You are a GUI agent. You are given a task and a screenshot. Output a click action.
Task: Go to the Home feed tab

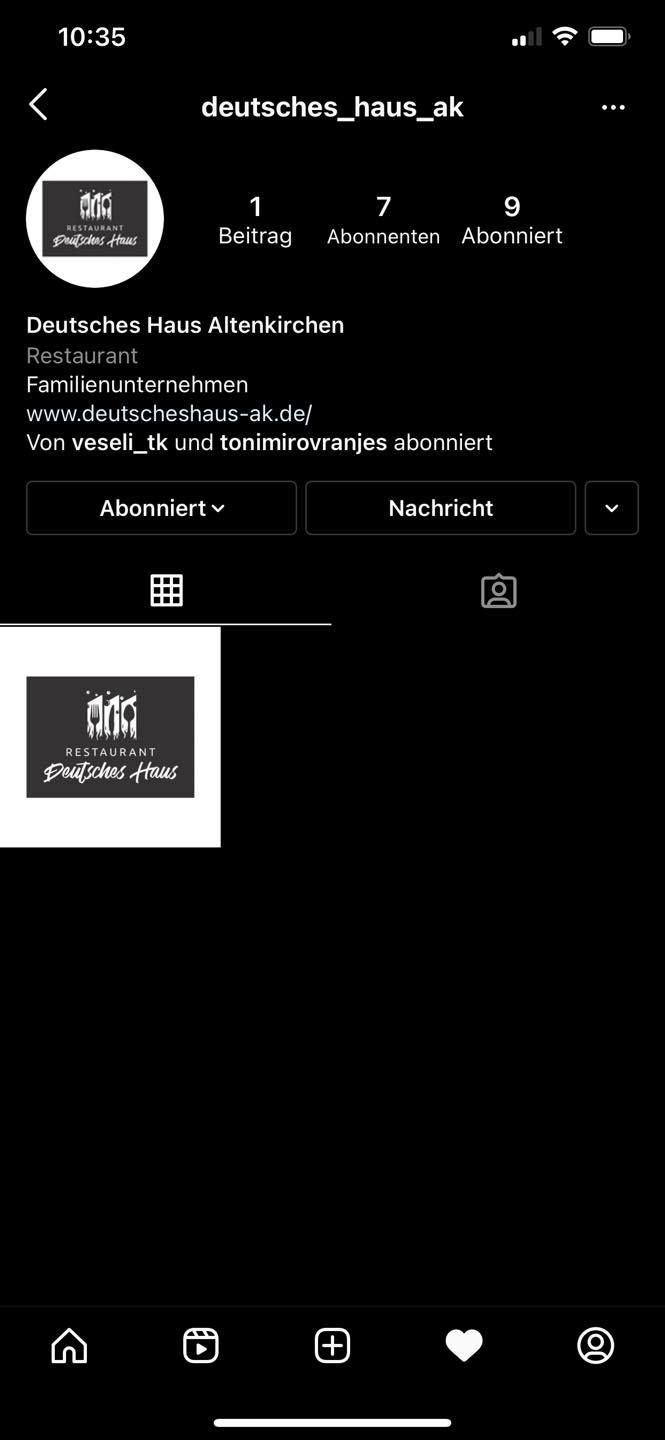click(x=69, y=1345)
